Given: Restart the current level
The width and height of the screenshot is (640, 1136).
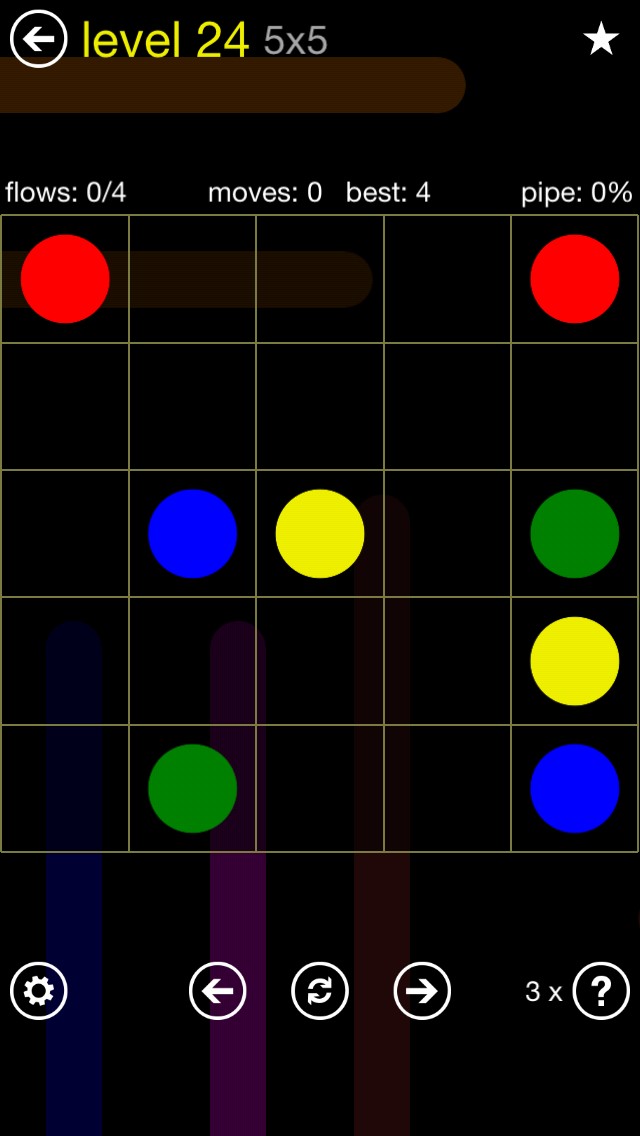Looking at the screenshot, I should pos(319,991).
